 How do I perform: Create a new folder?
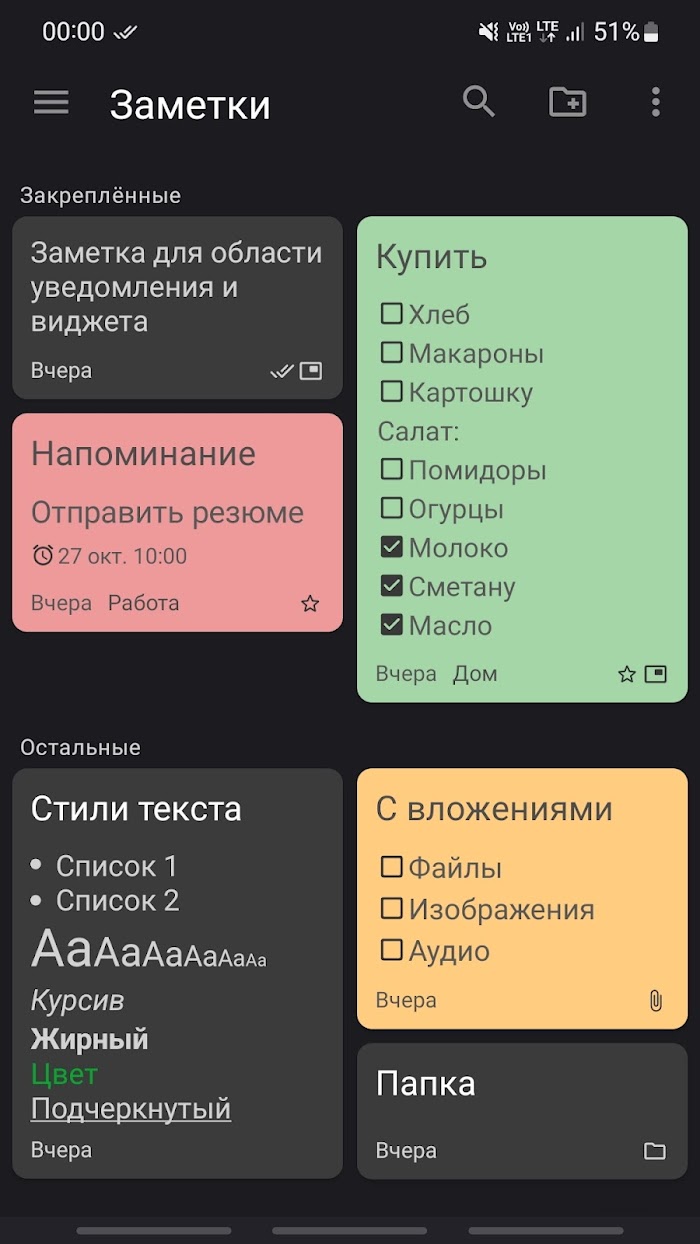click(x=568, y=102)
